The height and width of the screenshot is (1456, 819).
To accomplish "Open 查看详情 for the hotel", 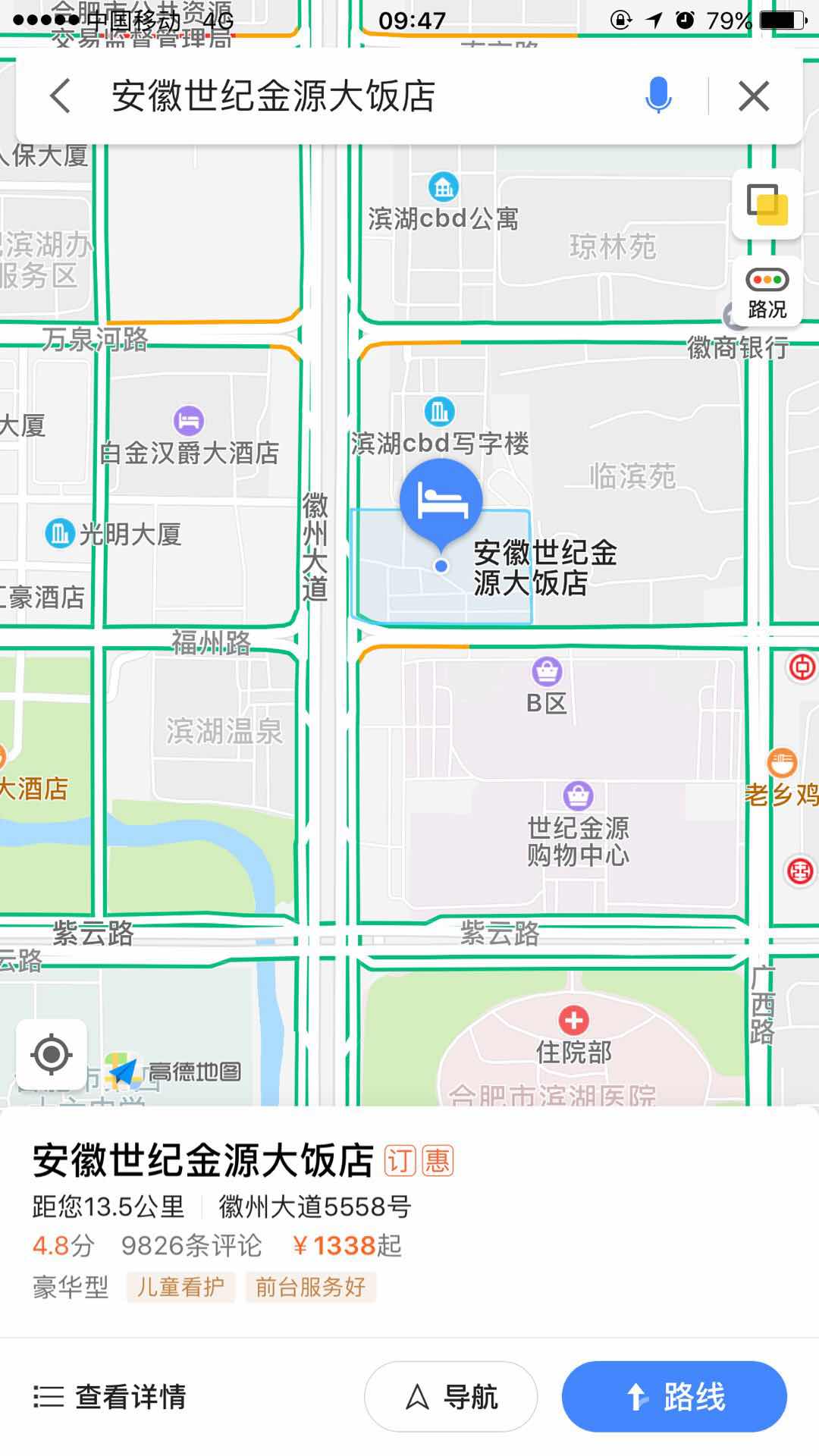I will point(110,1396).
